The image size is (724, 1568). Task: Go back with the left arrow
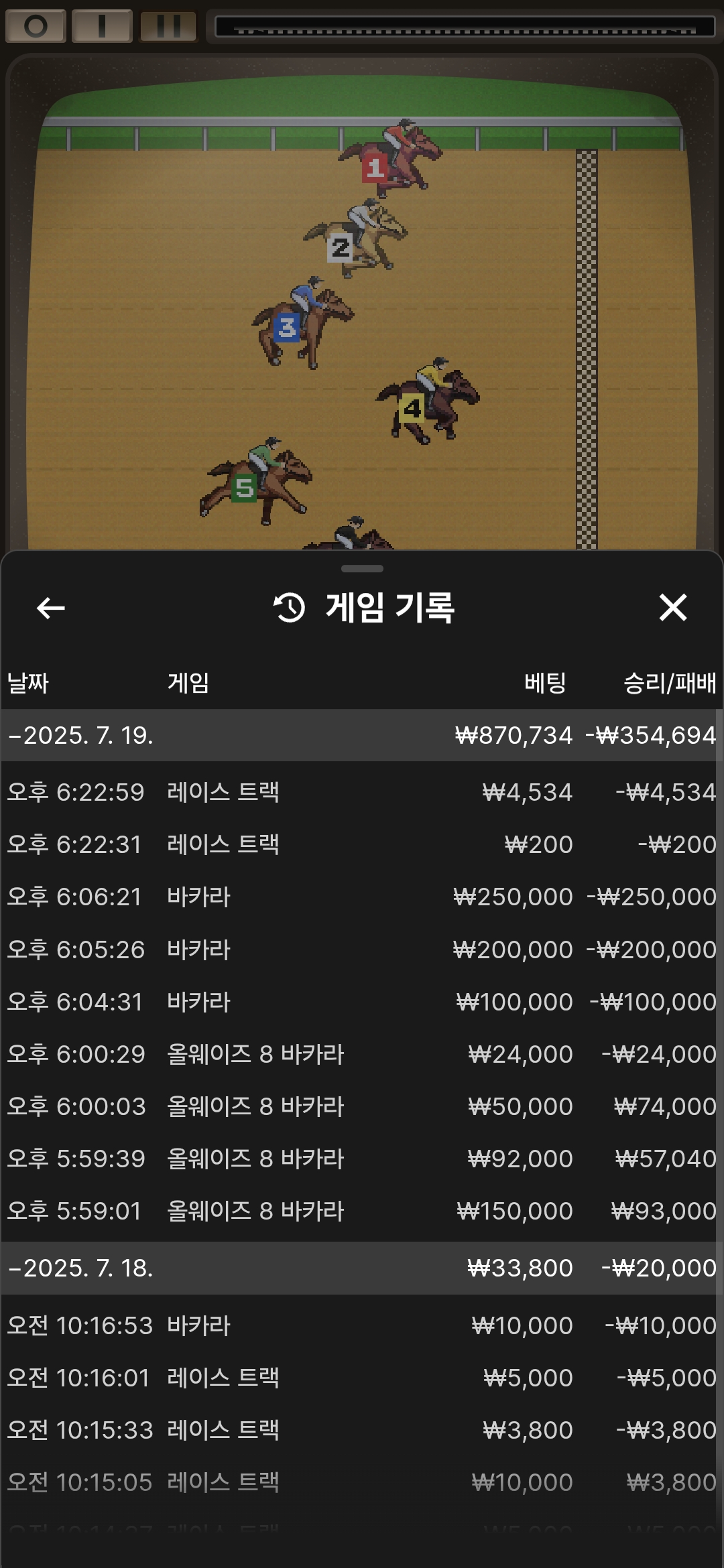coord(51,608)
